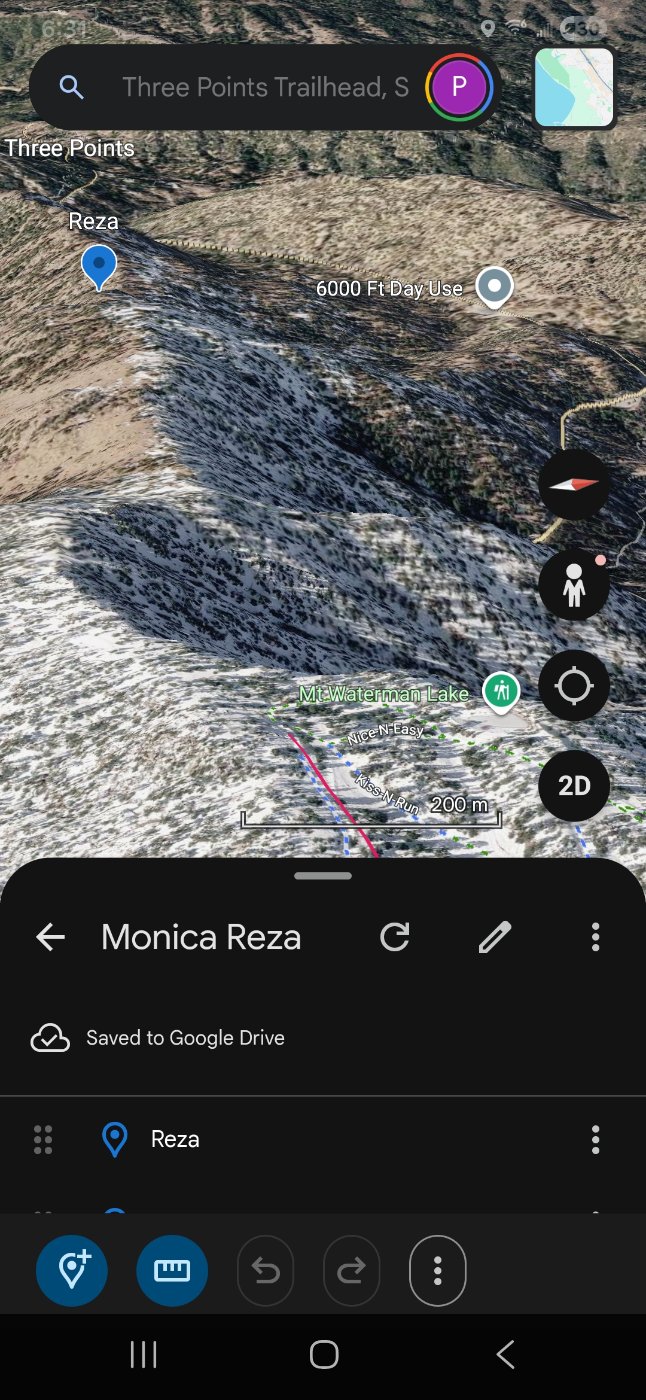Reset orientation with the compass button
The height and width of the screenshot is (1400, 646).
[574, 484]
